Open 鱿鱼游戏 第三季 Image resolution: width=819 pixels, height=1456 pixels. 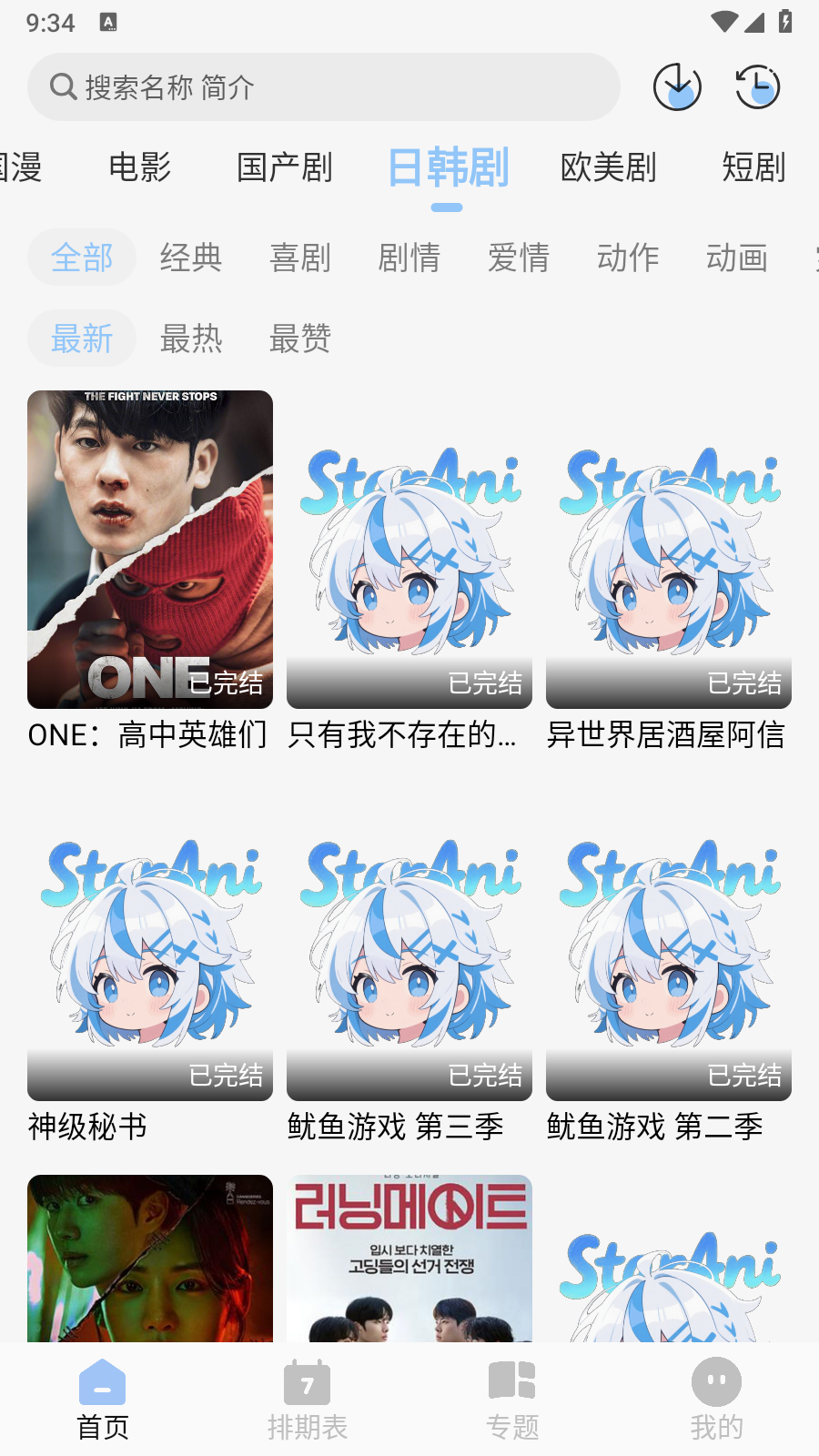tap(409, 942)
